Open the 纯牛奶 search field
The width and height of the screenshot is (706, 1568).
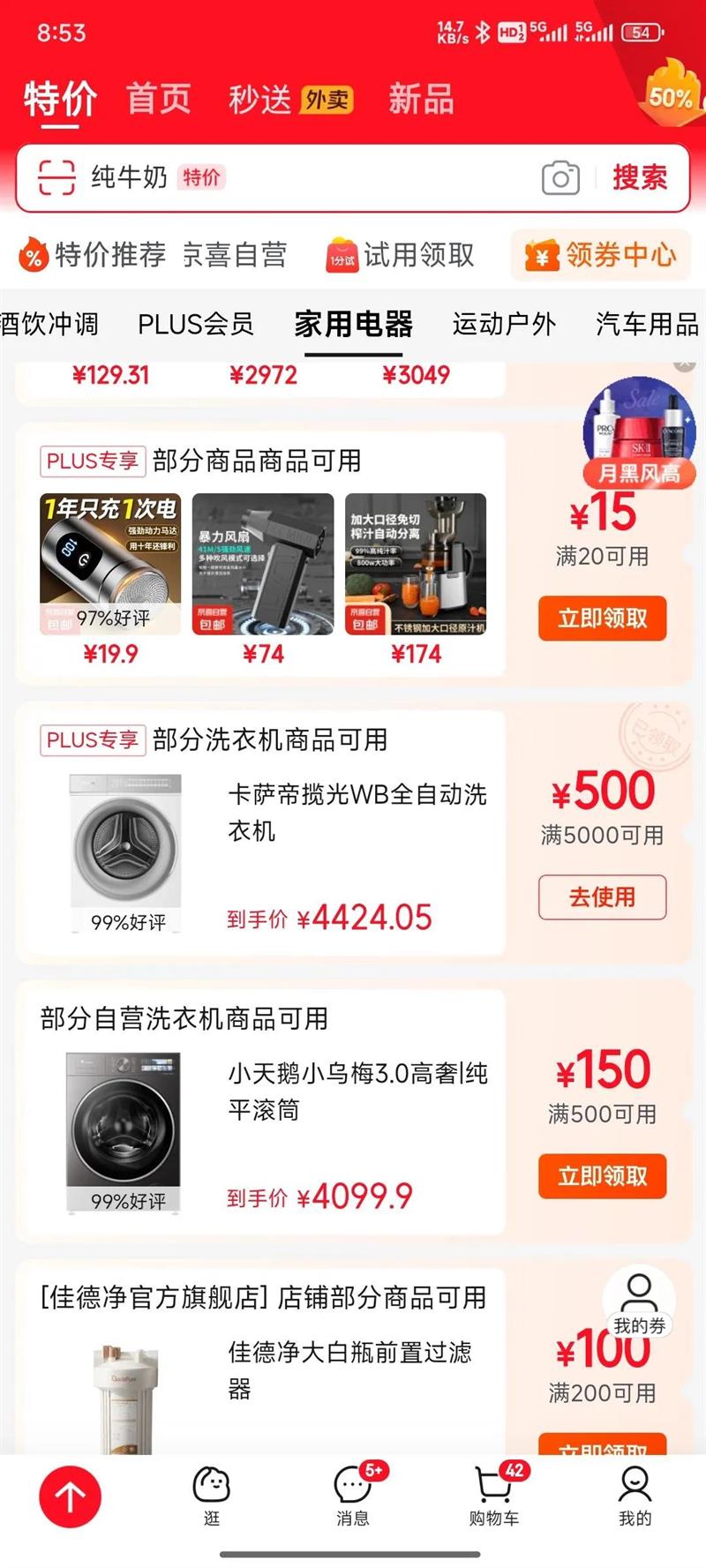pyautogui.click(x=309, y=178)
